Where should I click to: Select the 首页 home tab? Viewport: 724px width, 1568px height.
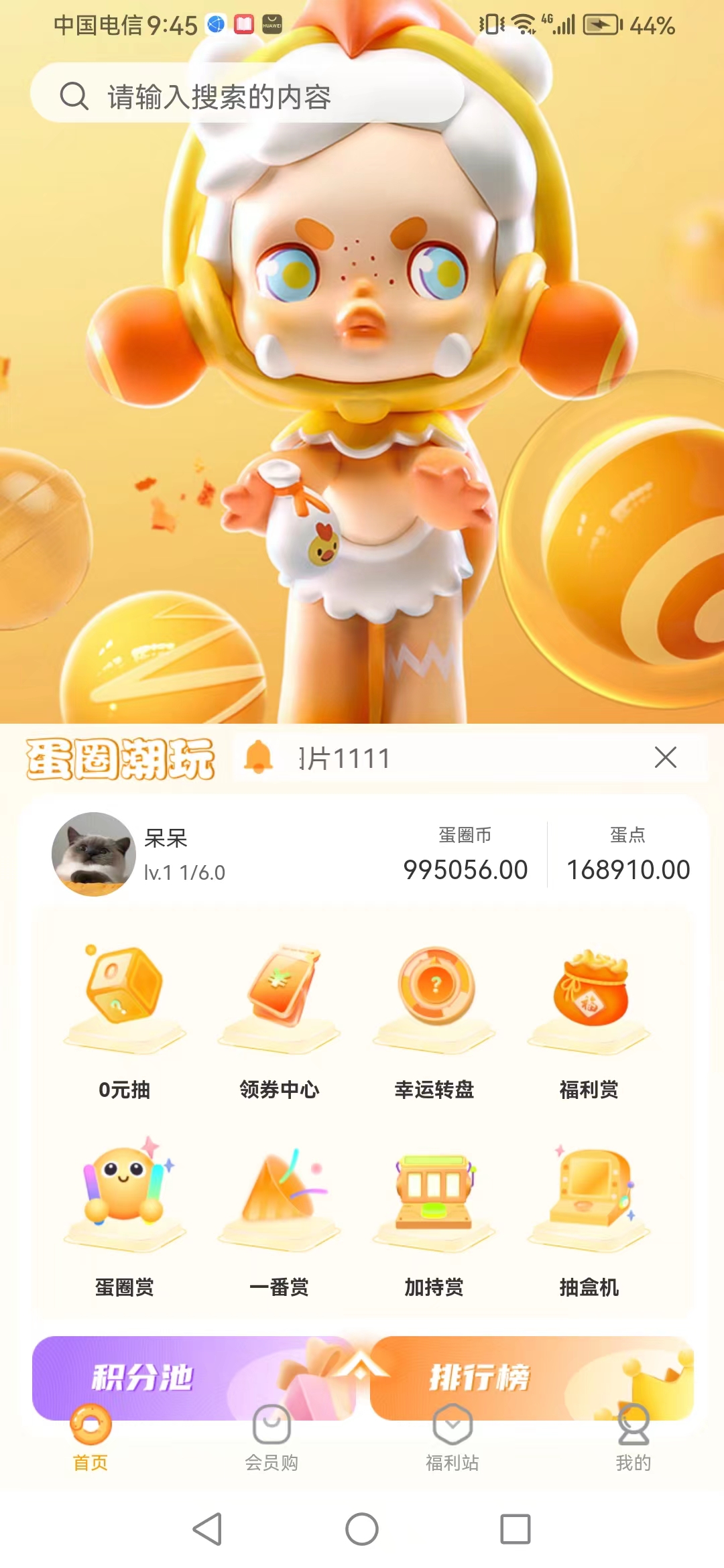coord(90,1439)
